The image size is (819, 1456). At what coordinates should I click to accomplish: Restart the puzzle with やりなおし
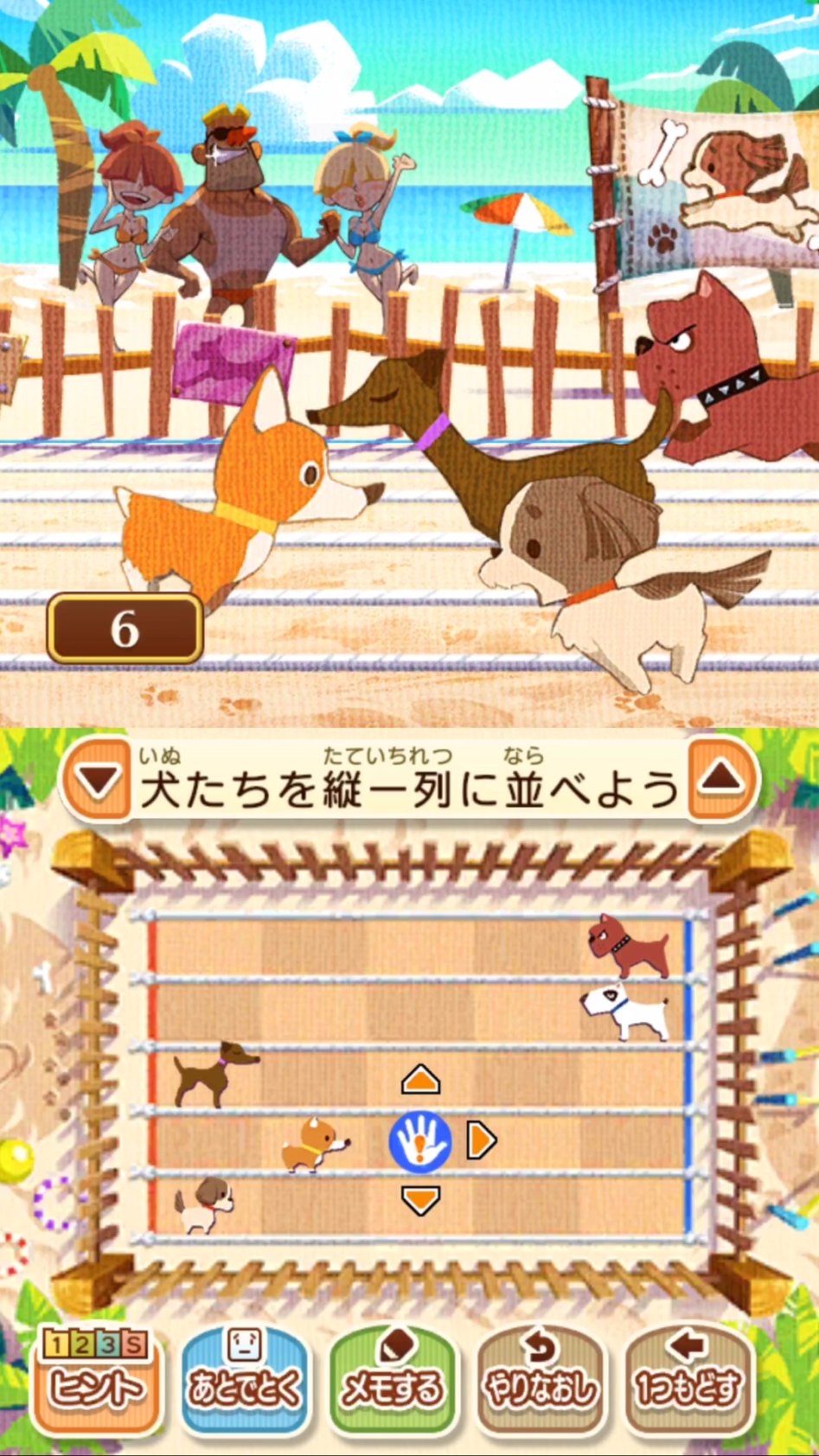pyautogui.click(x=541, y=1381)
